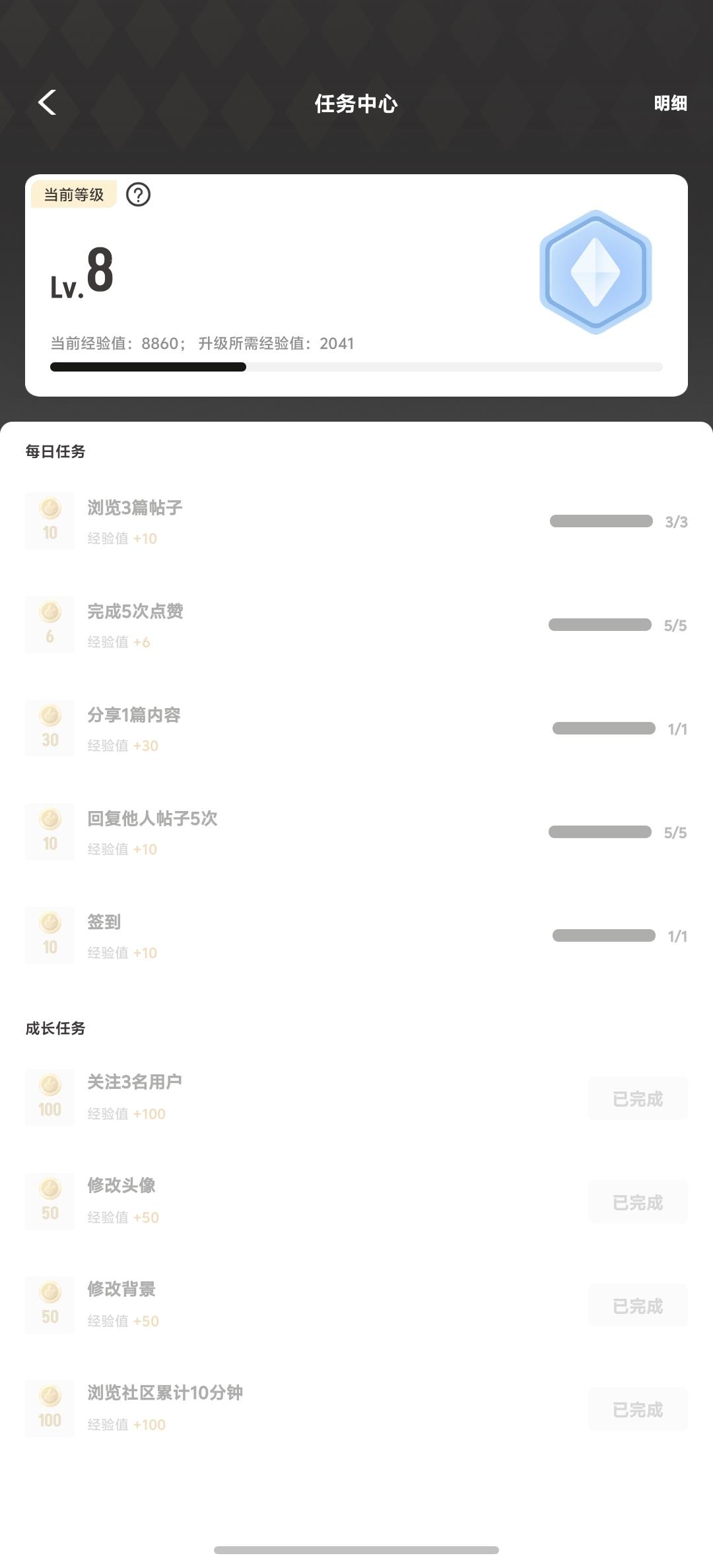Open the 明细 details page
This screenshot has height=1568, width=713.
(670, 104)
